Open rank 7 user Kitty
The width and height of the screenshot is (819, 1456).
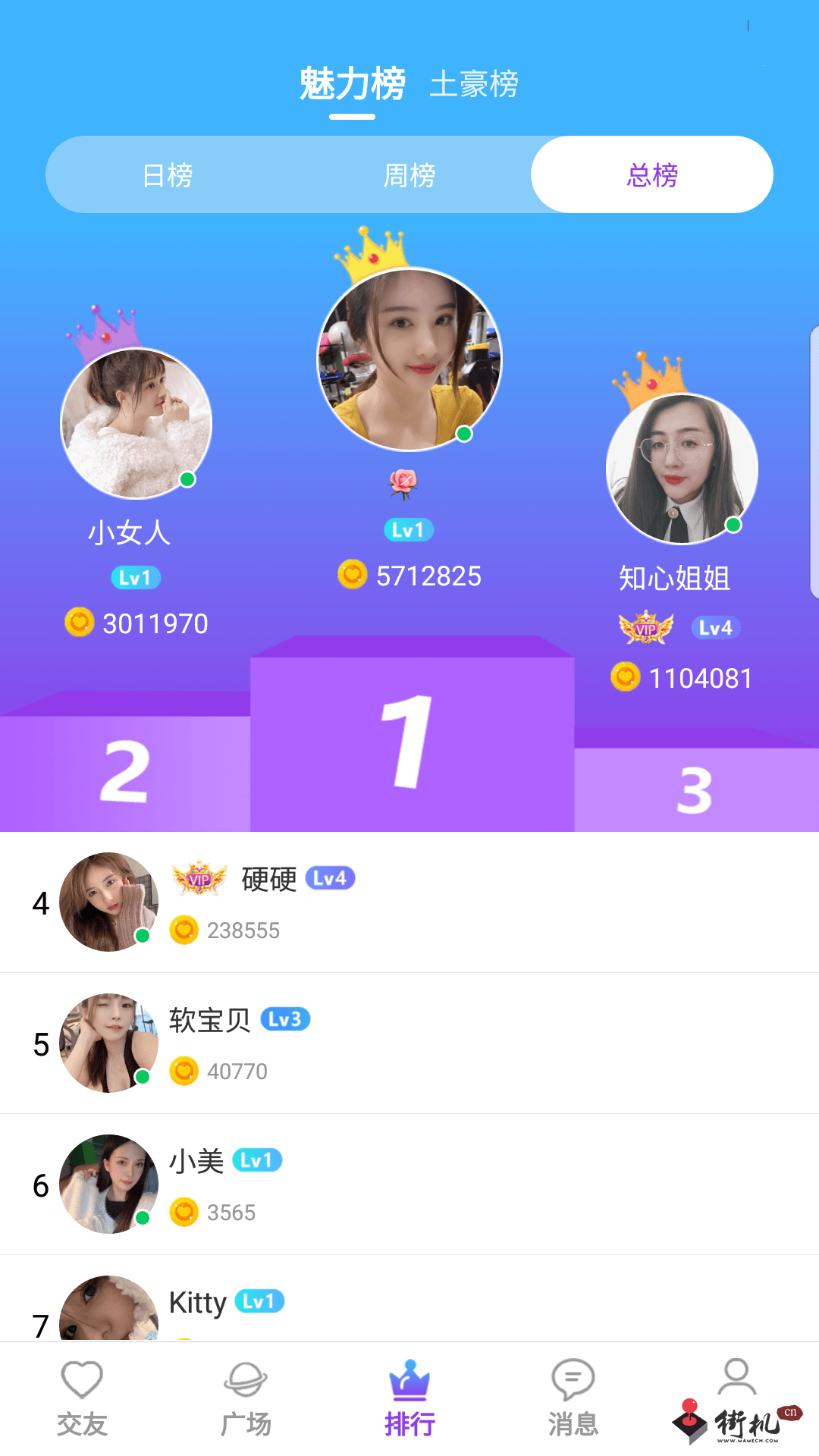[x=409, y=1298]
